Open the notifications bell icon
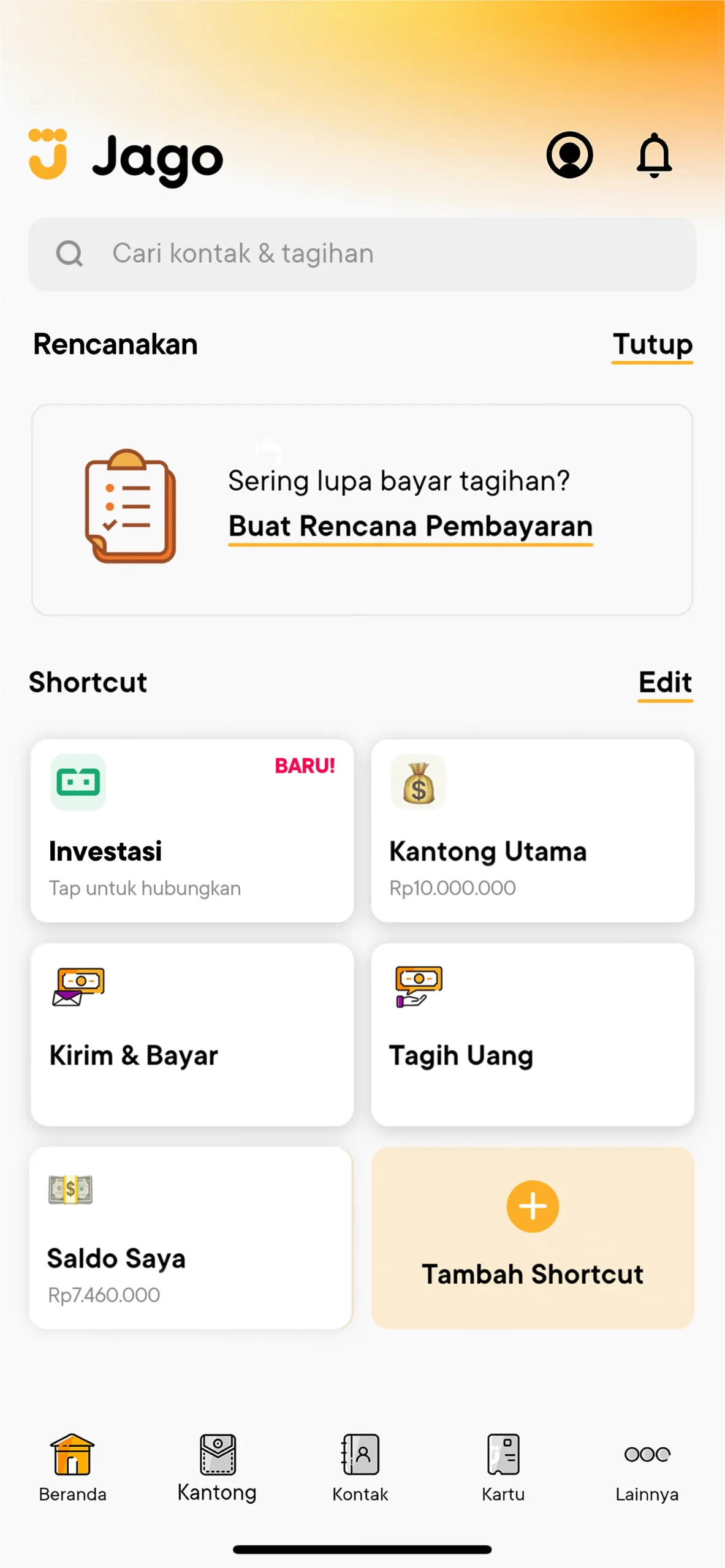The height and width of the screenshot is (1568, 725). [x=653, y=156]
